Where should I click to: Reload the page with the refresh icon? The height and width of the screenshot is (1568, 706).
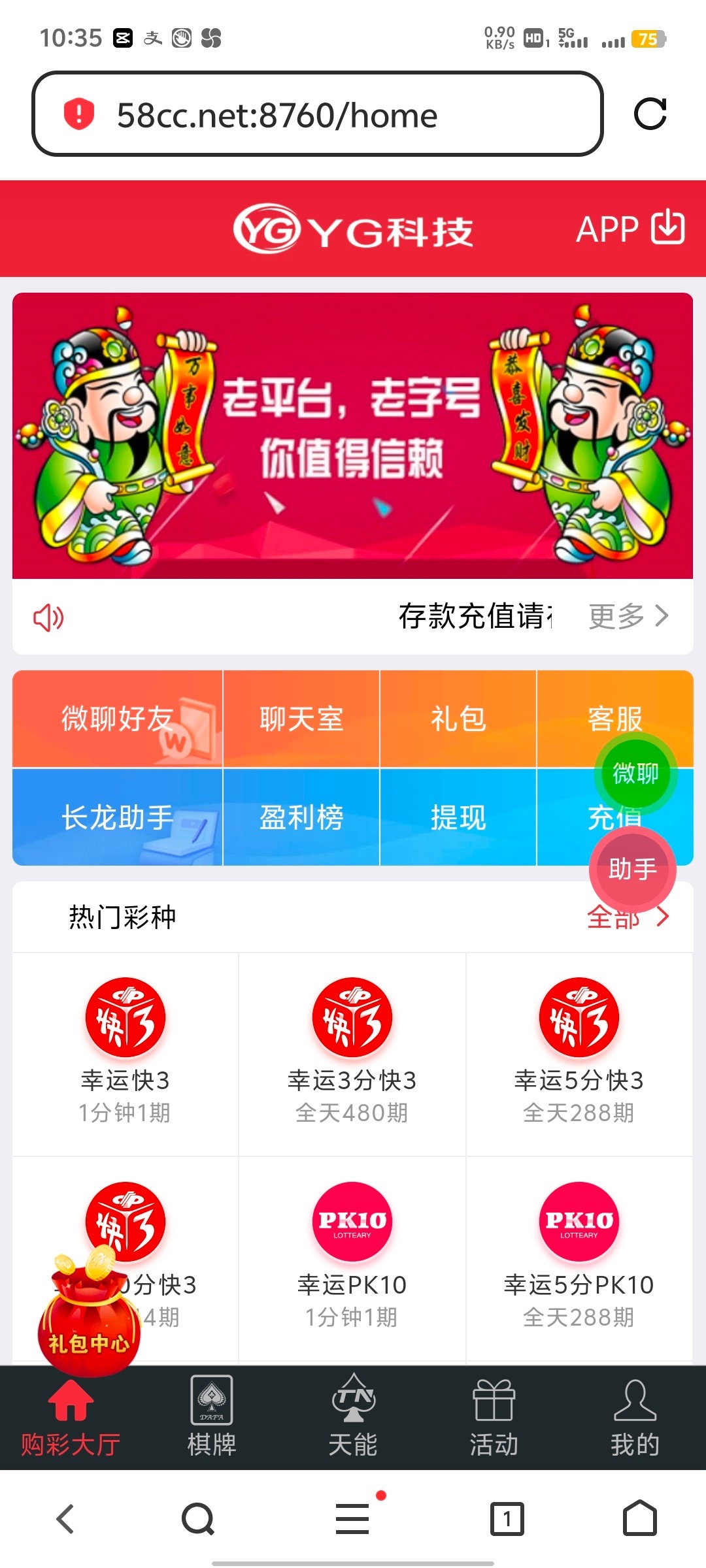click(x=650, y=114)
